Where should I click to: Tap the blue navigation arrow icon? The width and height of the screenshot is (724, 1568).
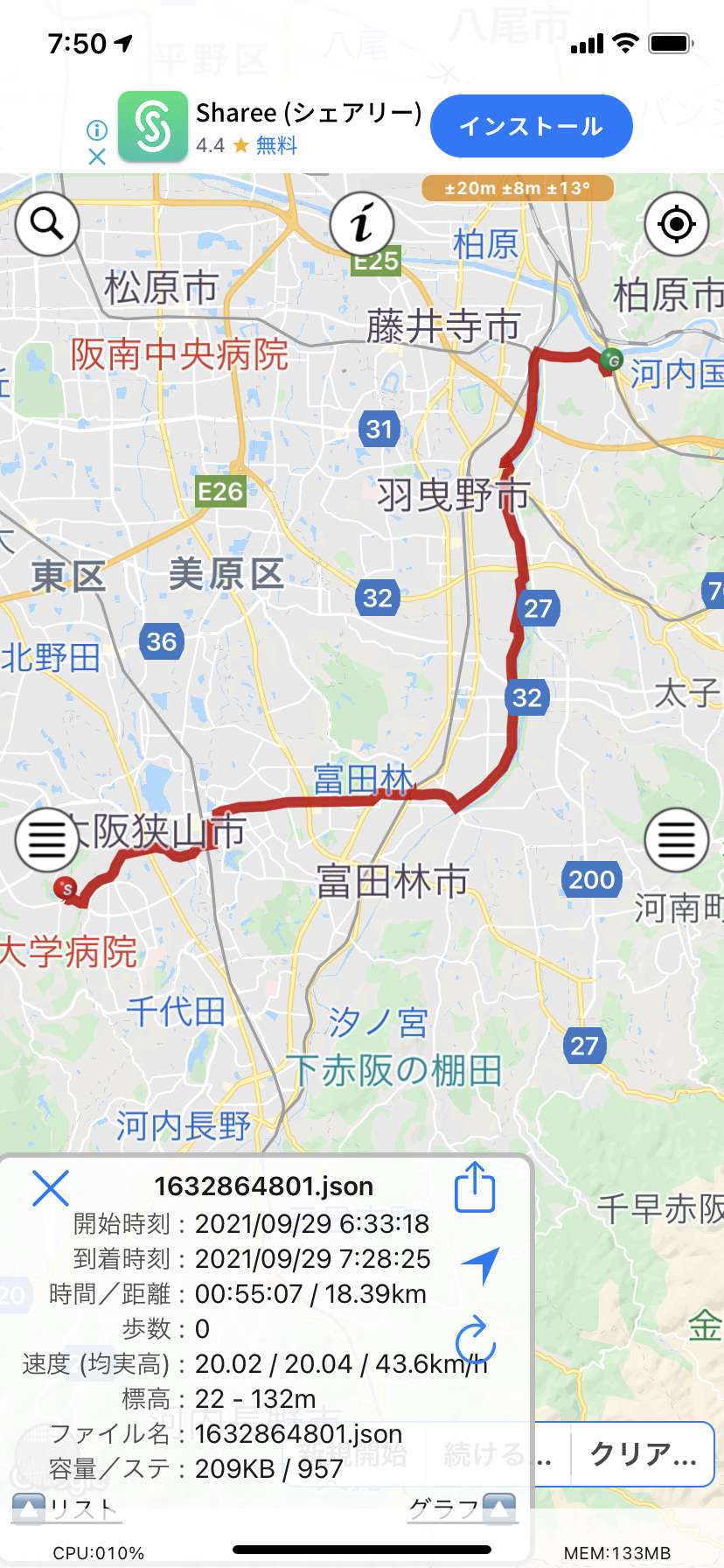479,1264
